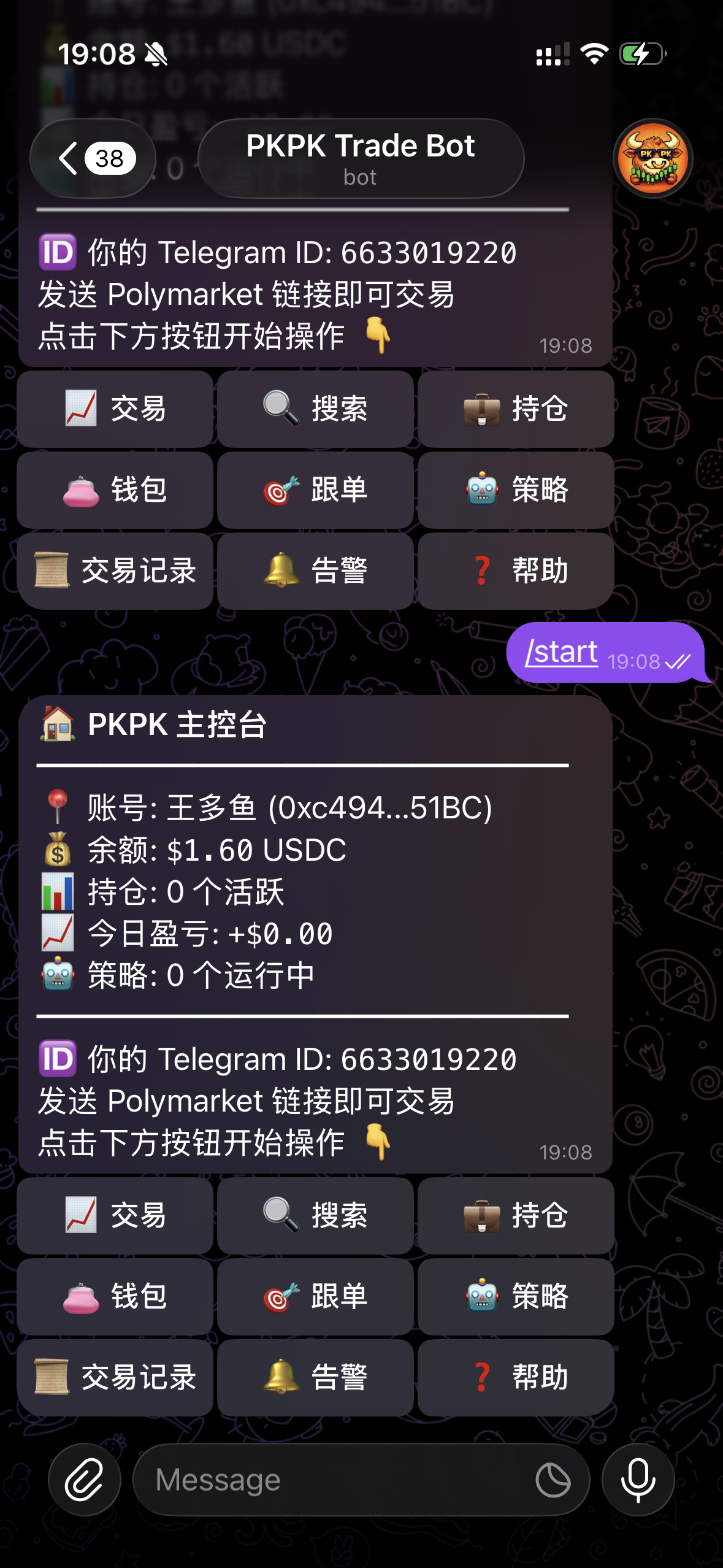
Task: Tap the PKPK Trade Bot profile avatar
Action: tap(653, 158)
